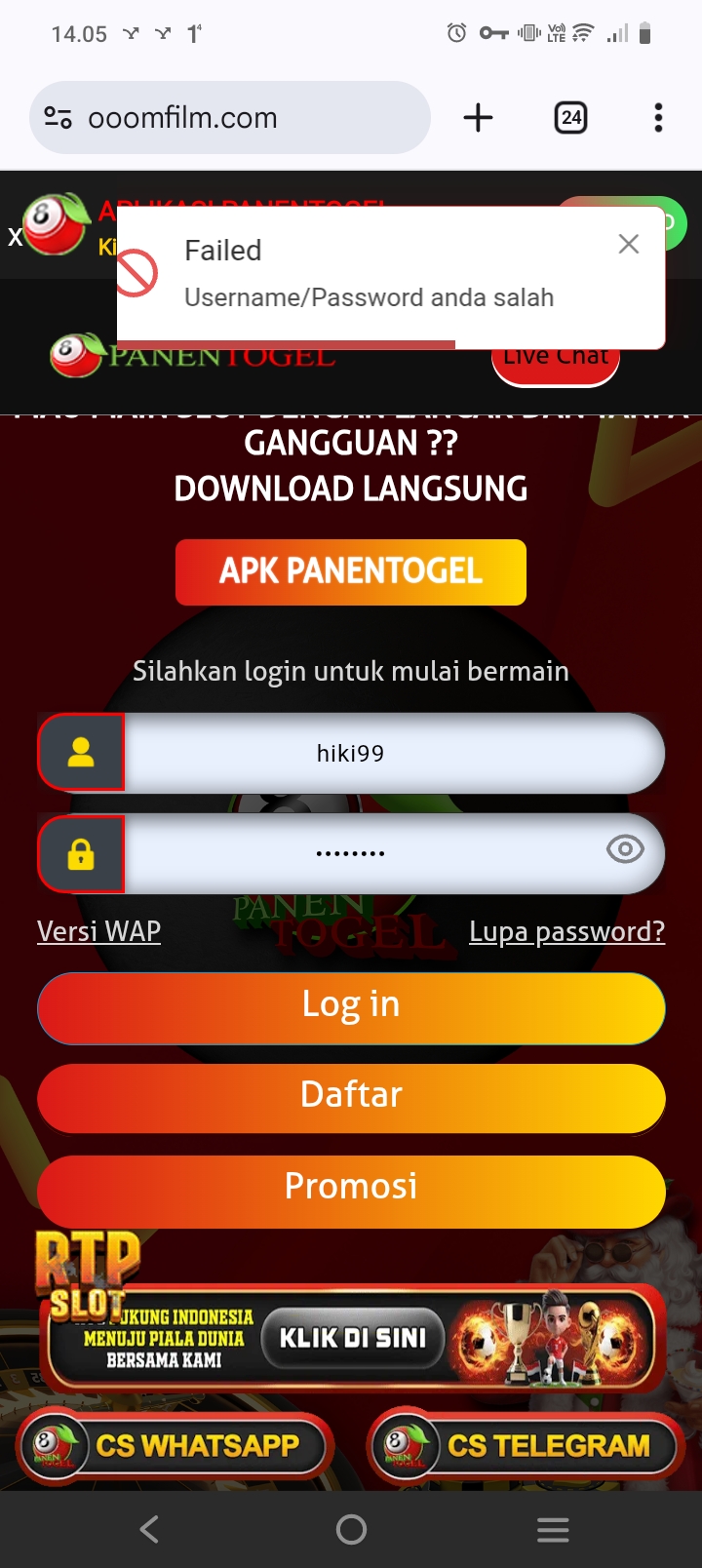Open Daftar registration
The height and width of the screenshot is (1568, 702).
(351, 1096)
